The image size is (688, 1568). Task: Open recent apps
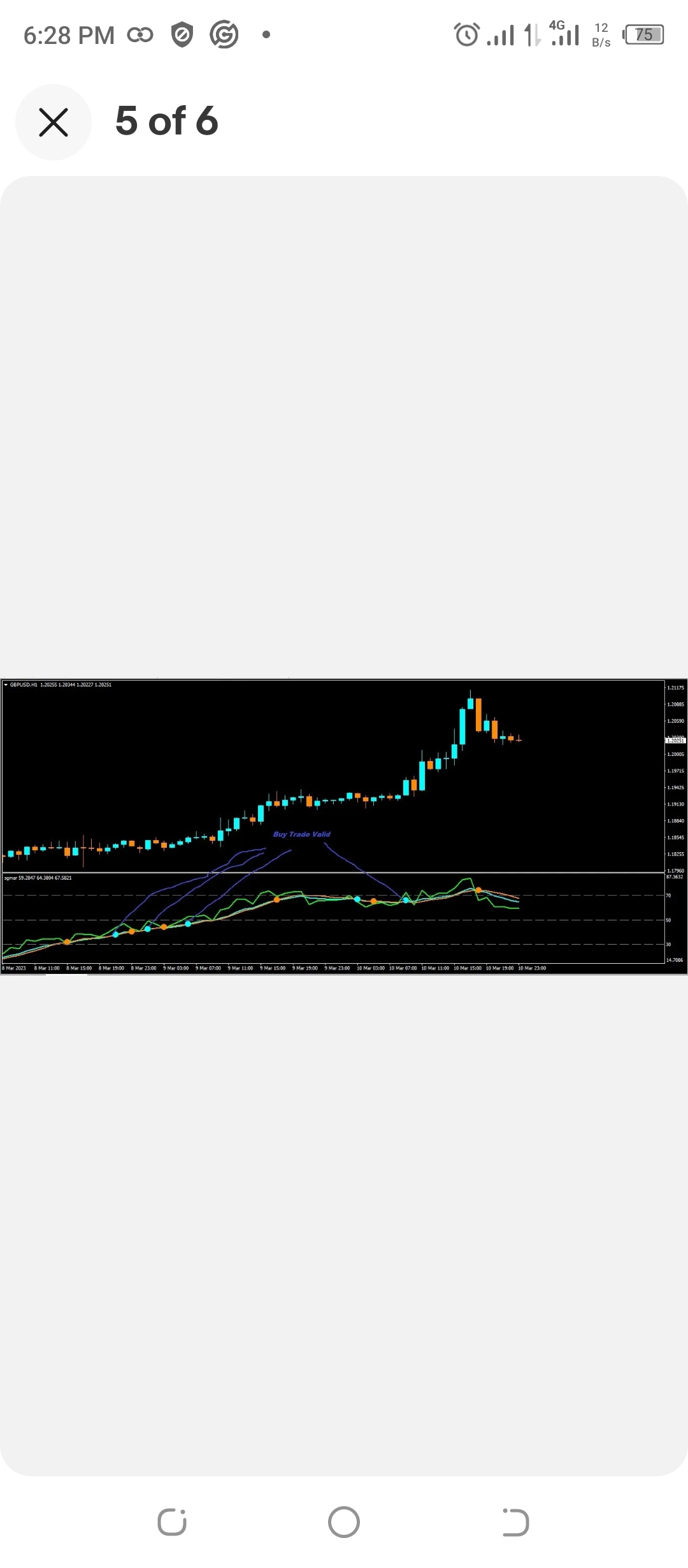tap(172, 1522)
